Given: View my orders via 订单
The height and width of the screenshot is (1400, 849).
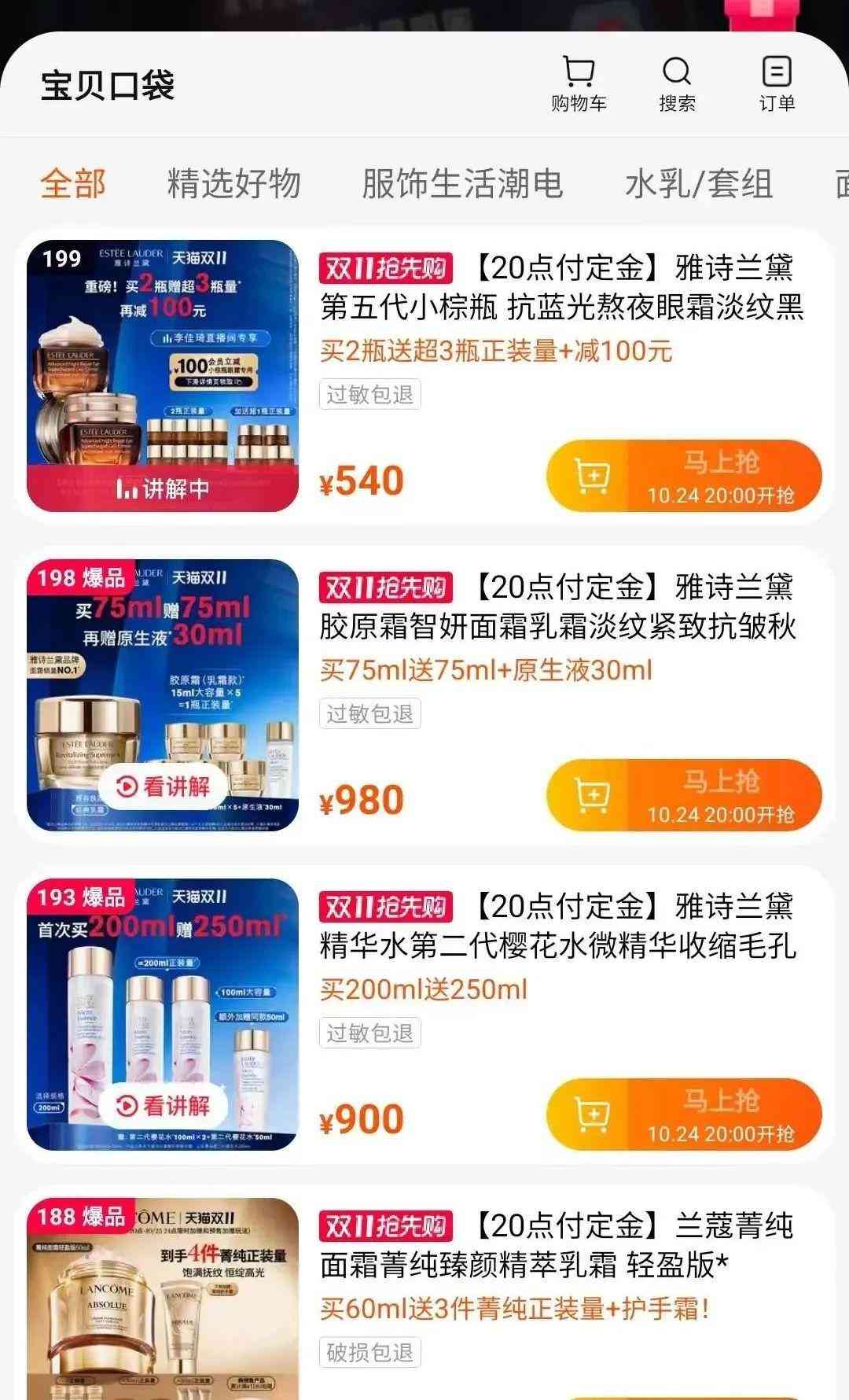Looking at the screenshot, I should [x=777, y=84].
